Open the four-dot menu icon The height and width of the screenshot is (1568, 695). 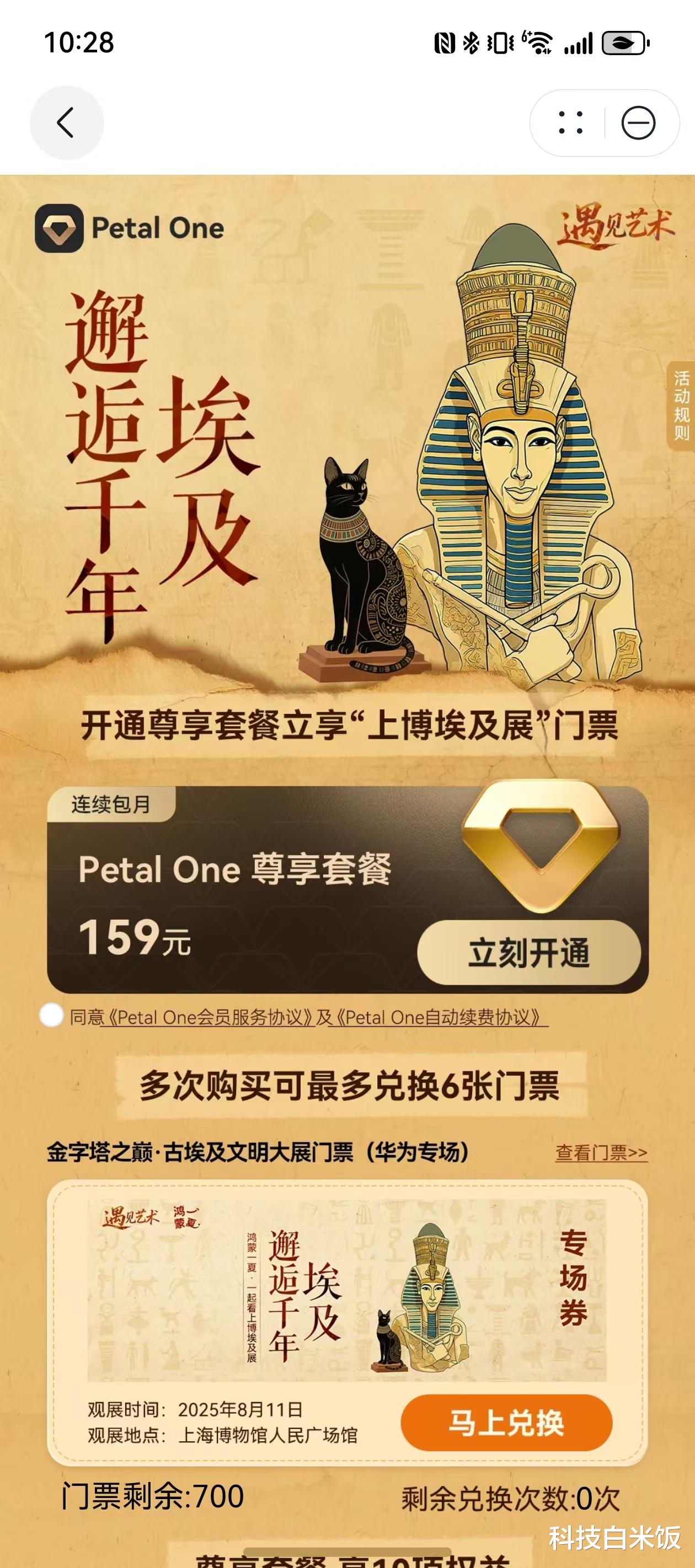(571, 123)
